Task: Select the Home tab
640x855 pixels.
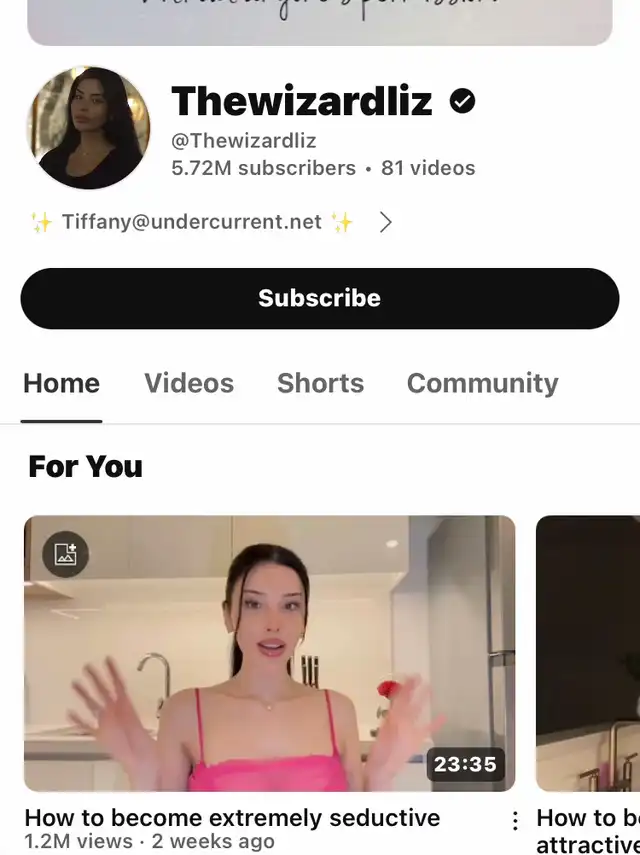Action: [x=61, y=383]
